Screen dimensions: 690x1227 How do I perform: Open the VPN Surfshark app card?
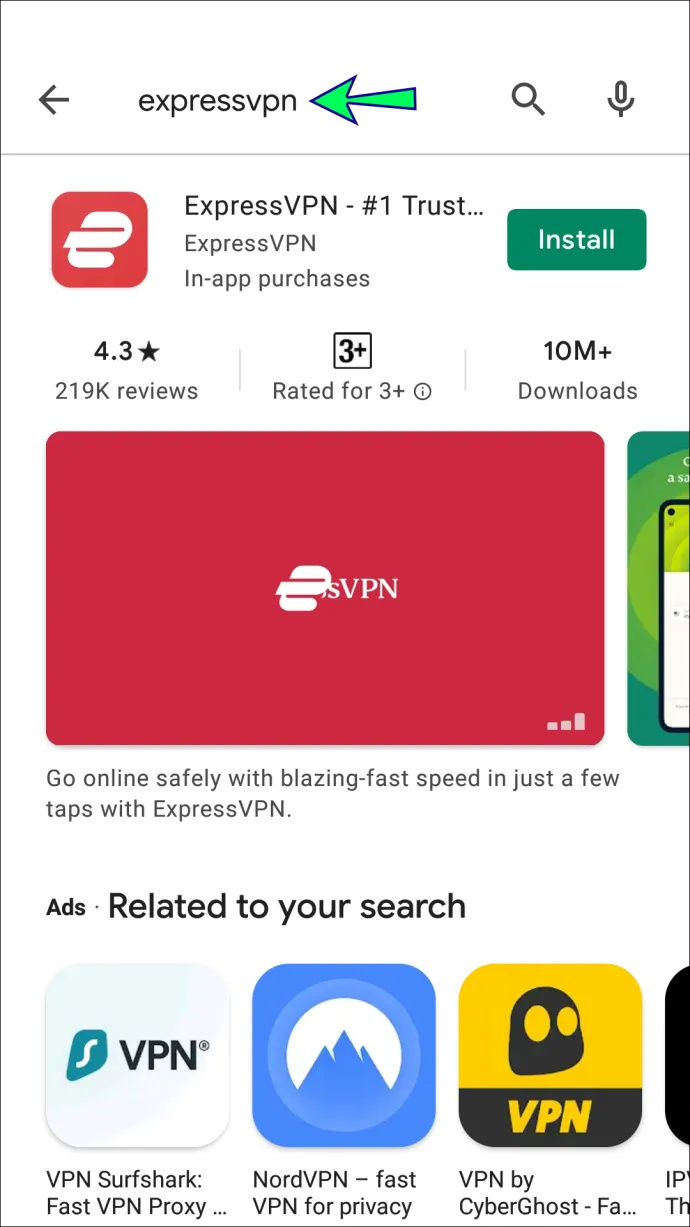(138, 1055)
